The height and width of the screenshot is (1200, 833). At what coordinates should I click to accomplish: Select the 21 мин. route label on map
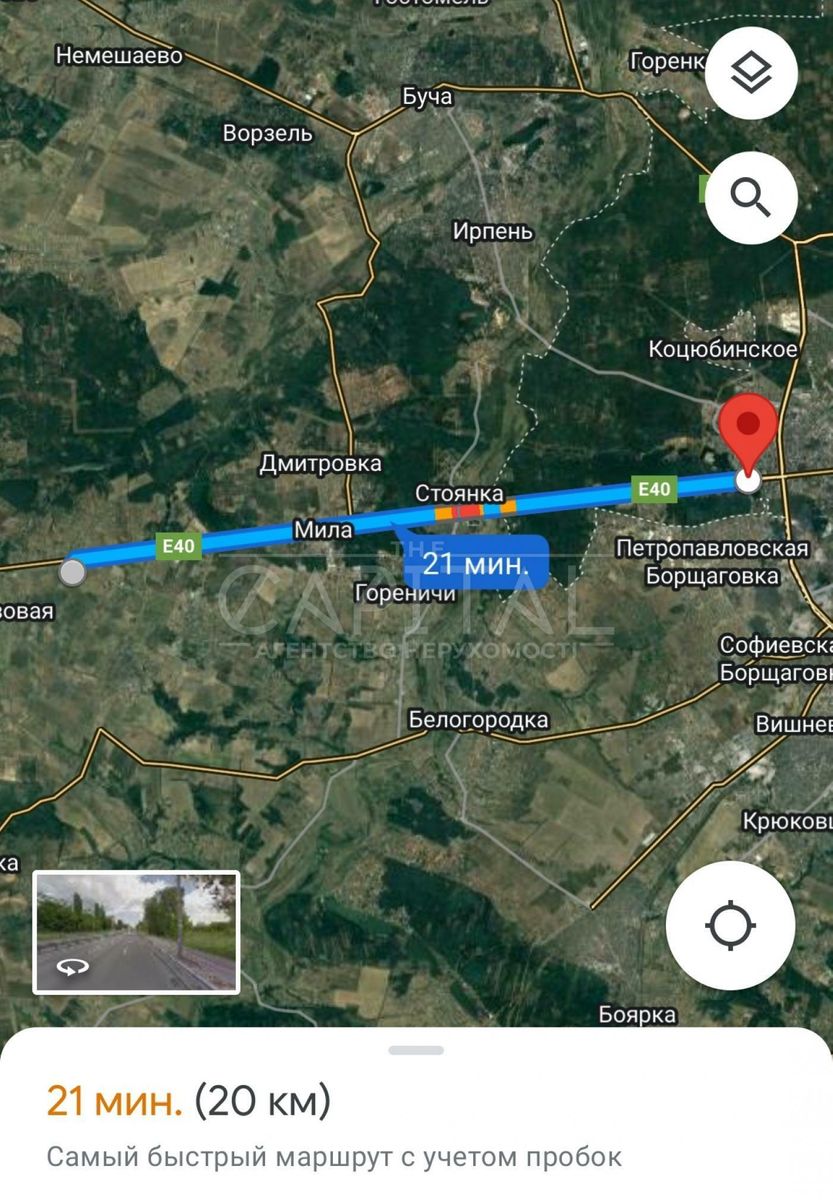(x=475, y=562)
